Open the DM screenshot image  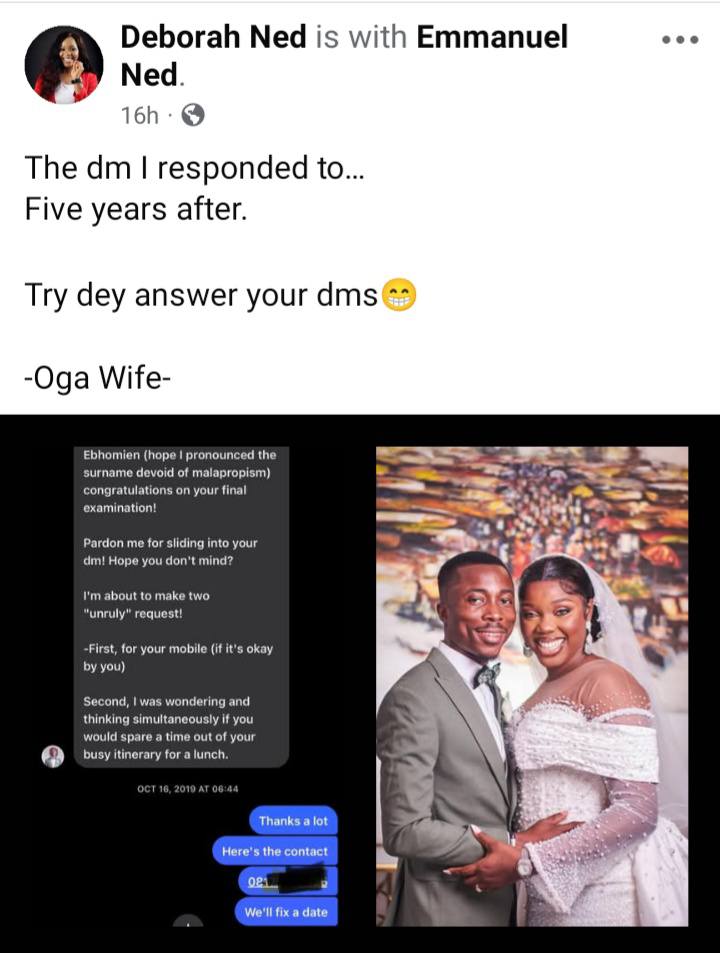click(186, 680)
